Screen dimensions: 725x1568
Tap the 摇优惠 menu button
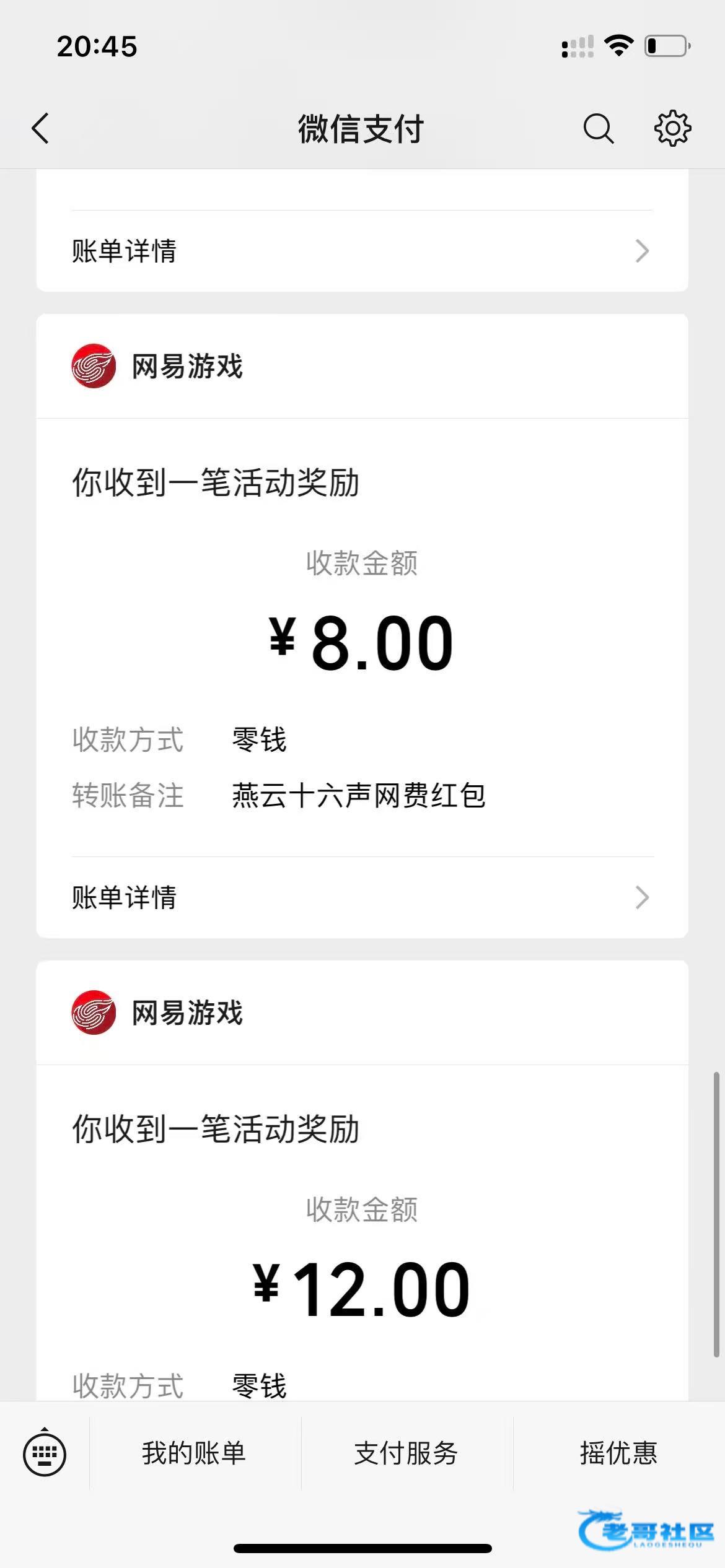pos(618,1453)
